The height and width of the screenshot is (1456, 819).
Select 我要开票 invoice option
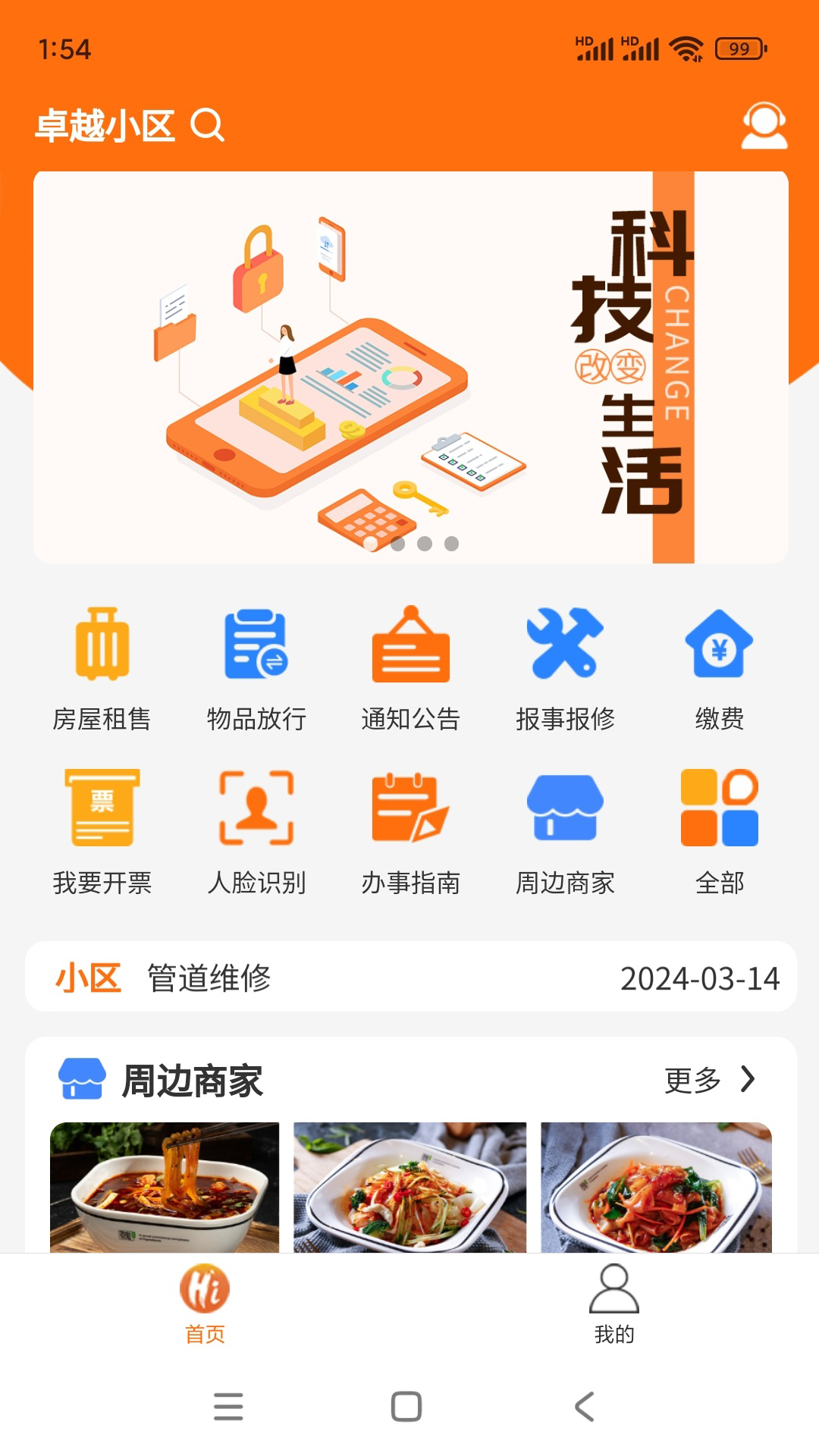click(x=102, y=831)
